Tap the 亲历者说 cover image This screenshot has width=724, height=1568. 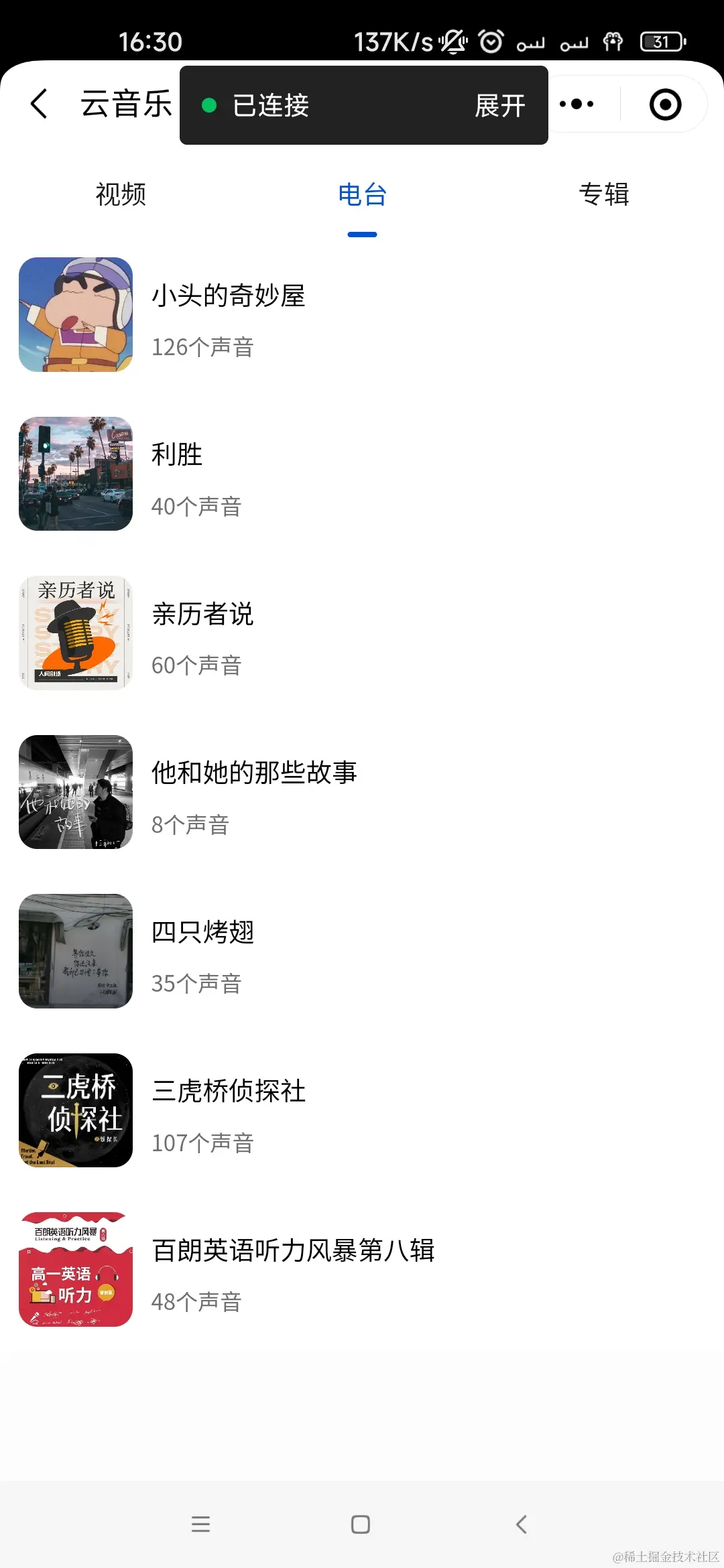[x=76, y=633]
